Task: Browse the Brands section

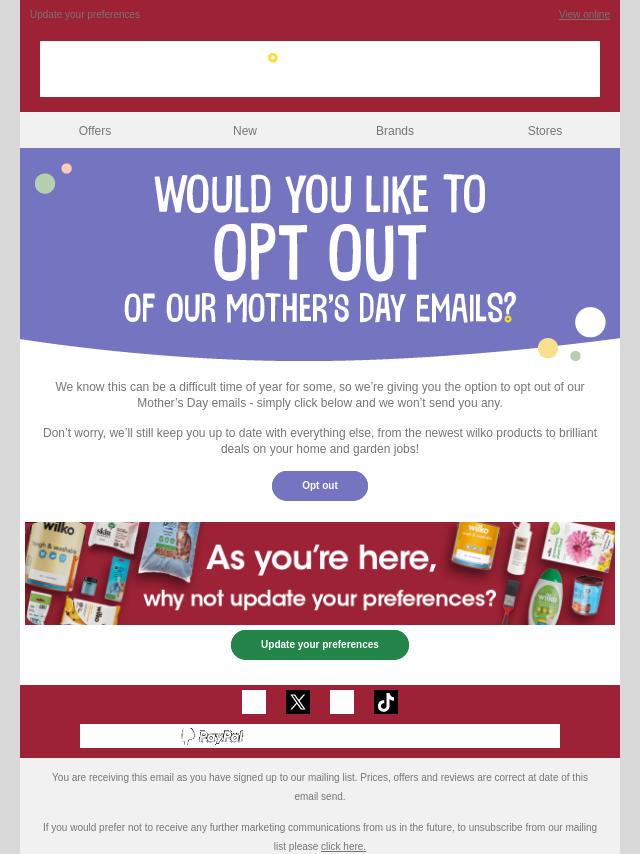Action: (395, 131)
